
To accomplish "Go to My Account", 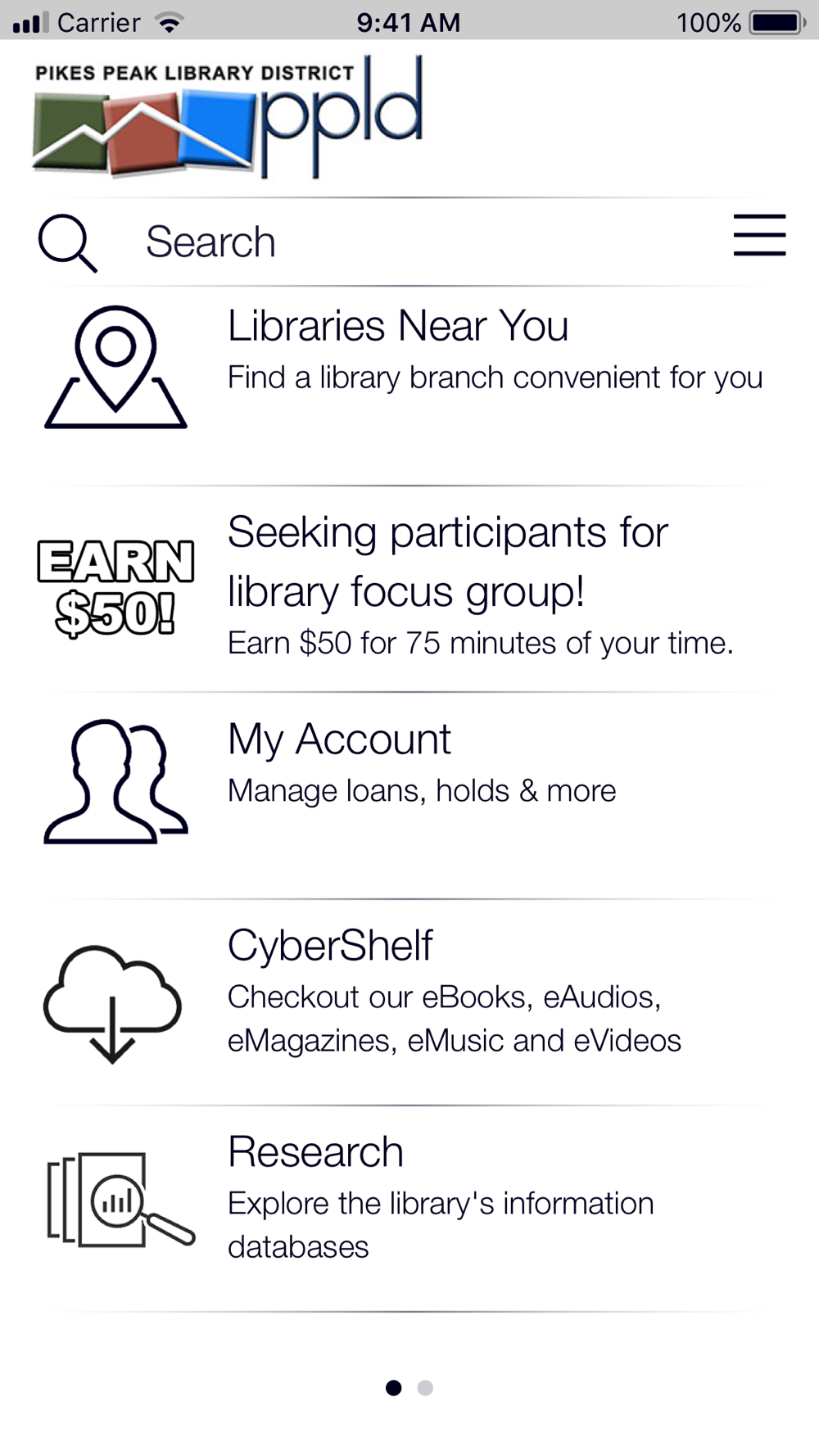I will (x=409, y=795).
